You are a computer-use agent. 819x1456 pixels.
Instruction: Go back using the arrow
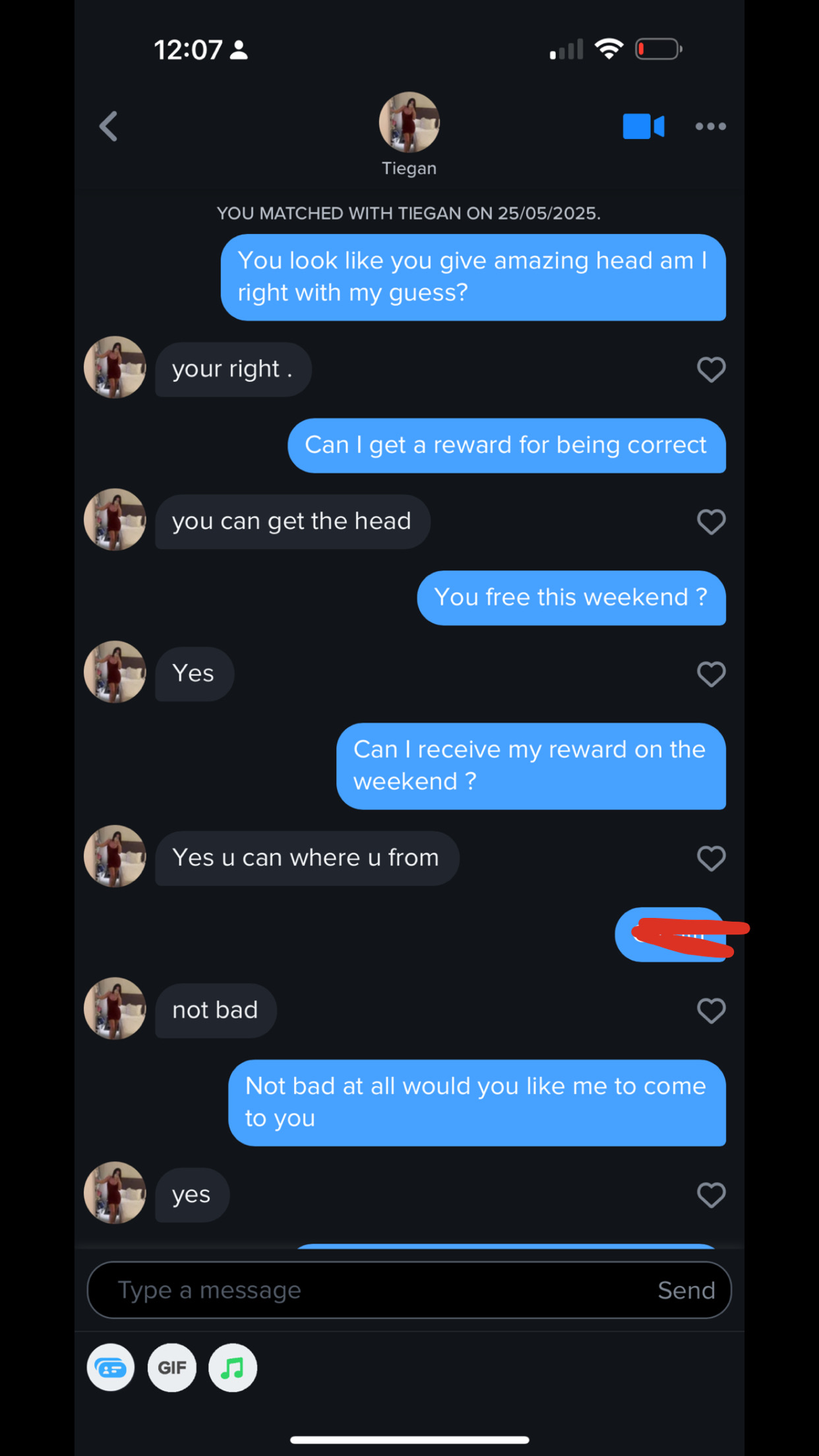[x=109, y=126]
